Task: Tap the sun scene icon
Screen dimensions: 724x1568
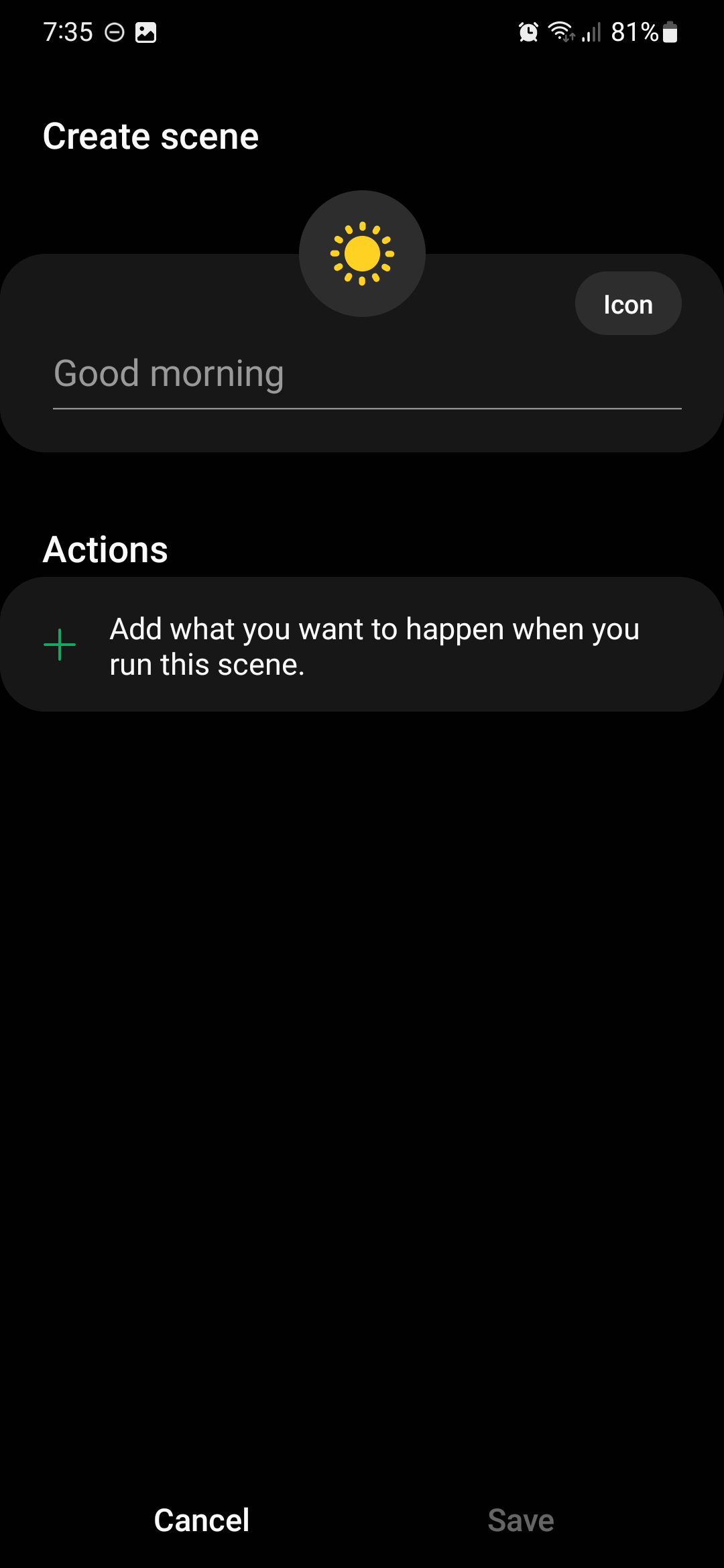Action: (x=362, y=253)
